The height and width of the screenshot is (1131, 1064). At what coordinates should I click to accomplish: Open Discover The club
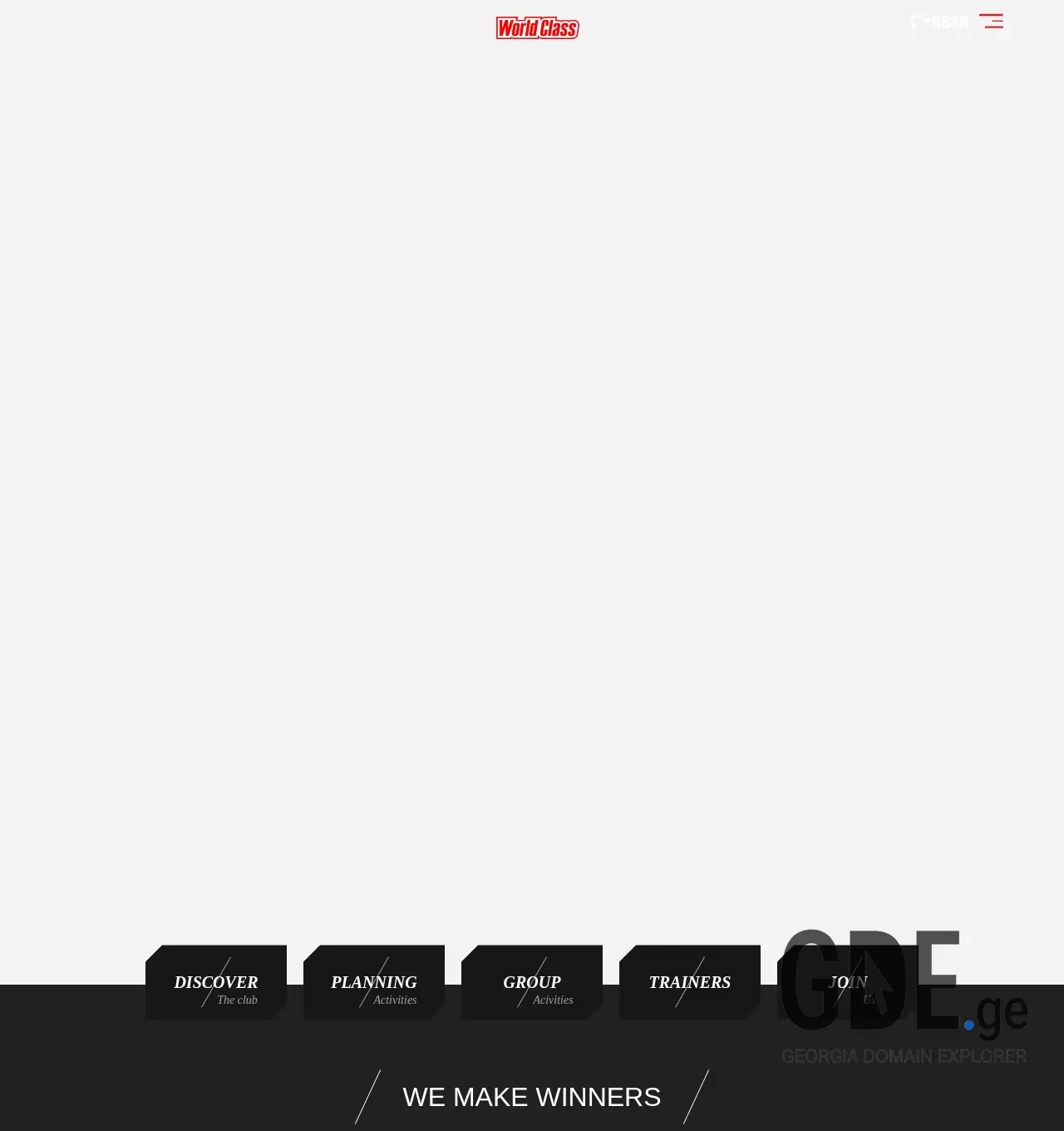pos(216,983)
